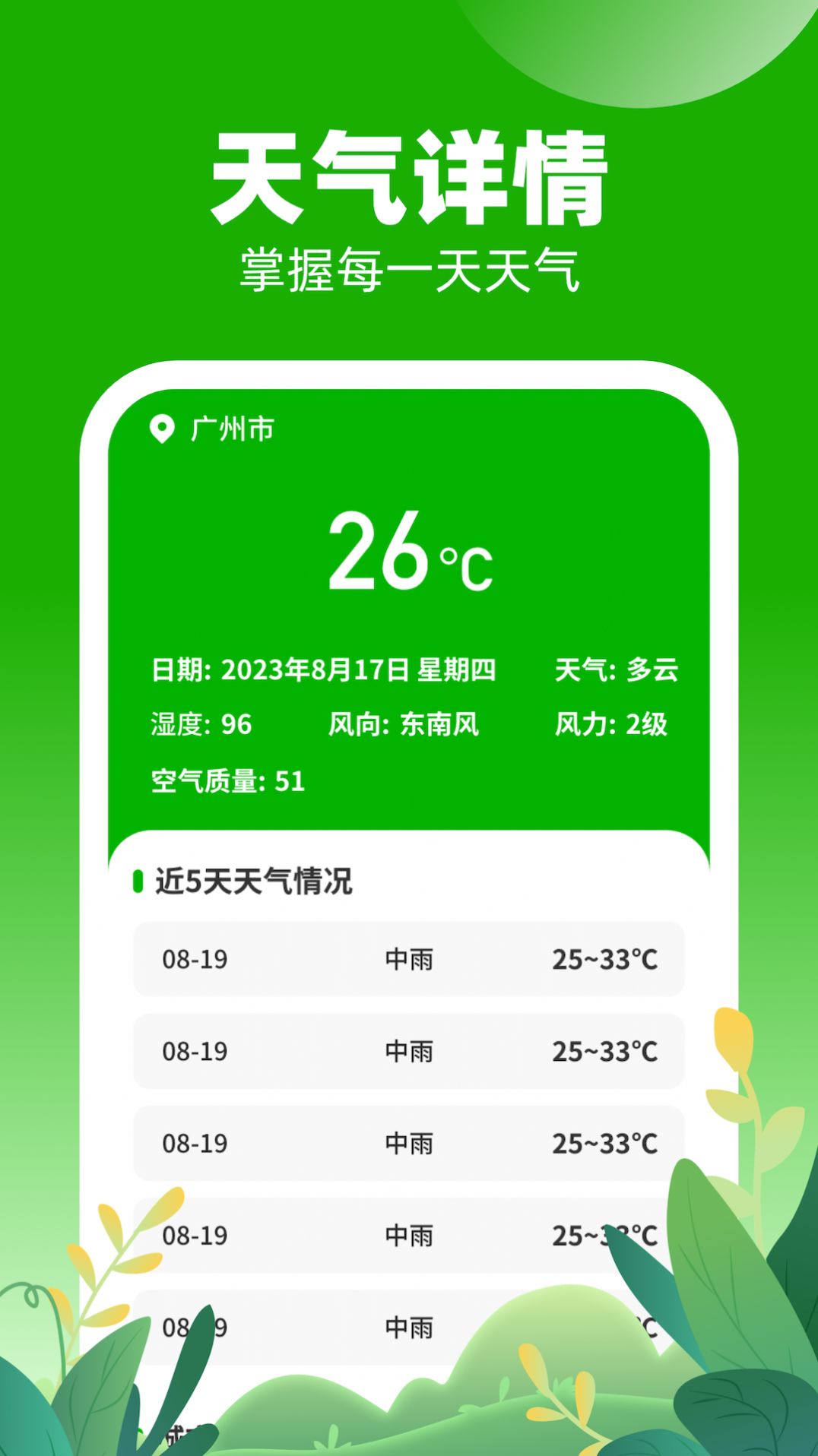Tap the green marker icon before 近5天天气情况
The image size is (818, 1456).
pos(138,880)
